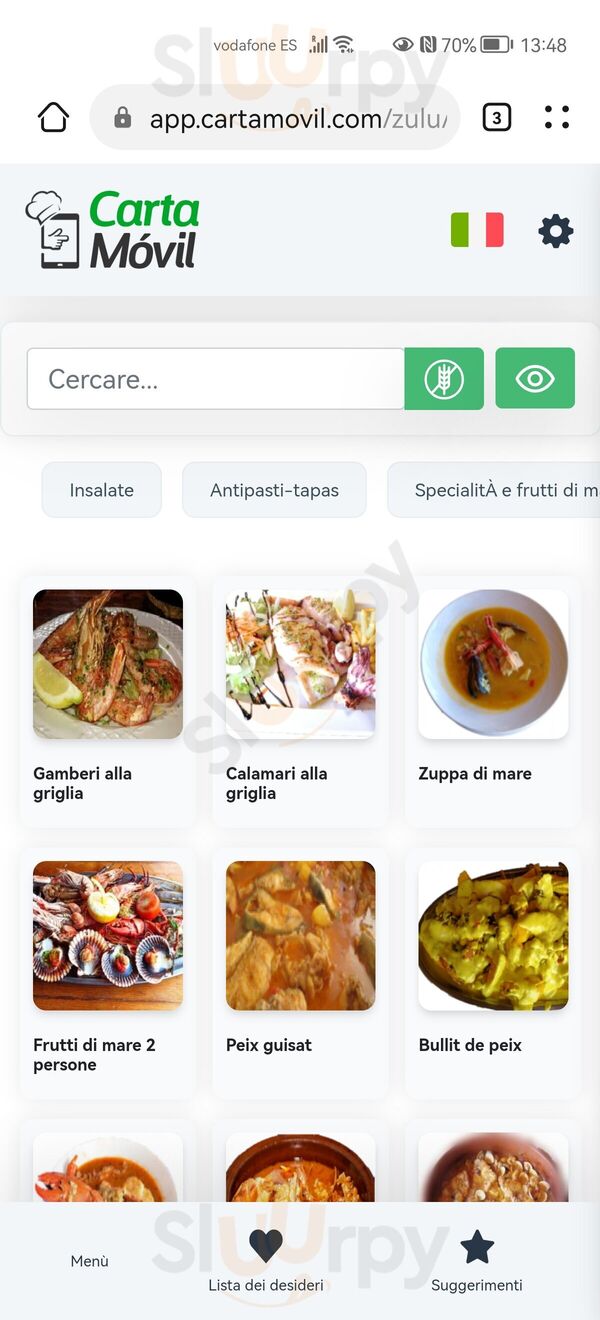Open Frutti di mare 2 persone
The image size is (600, 1320).
pos(108,970)
